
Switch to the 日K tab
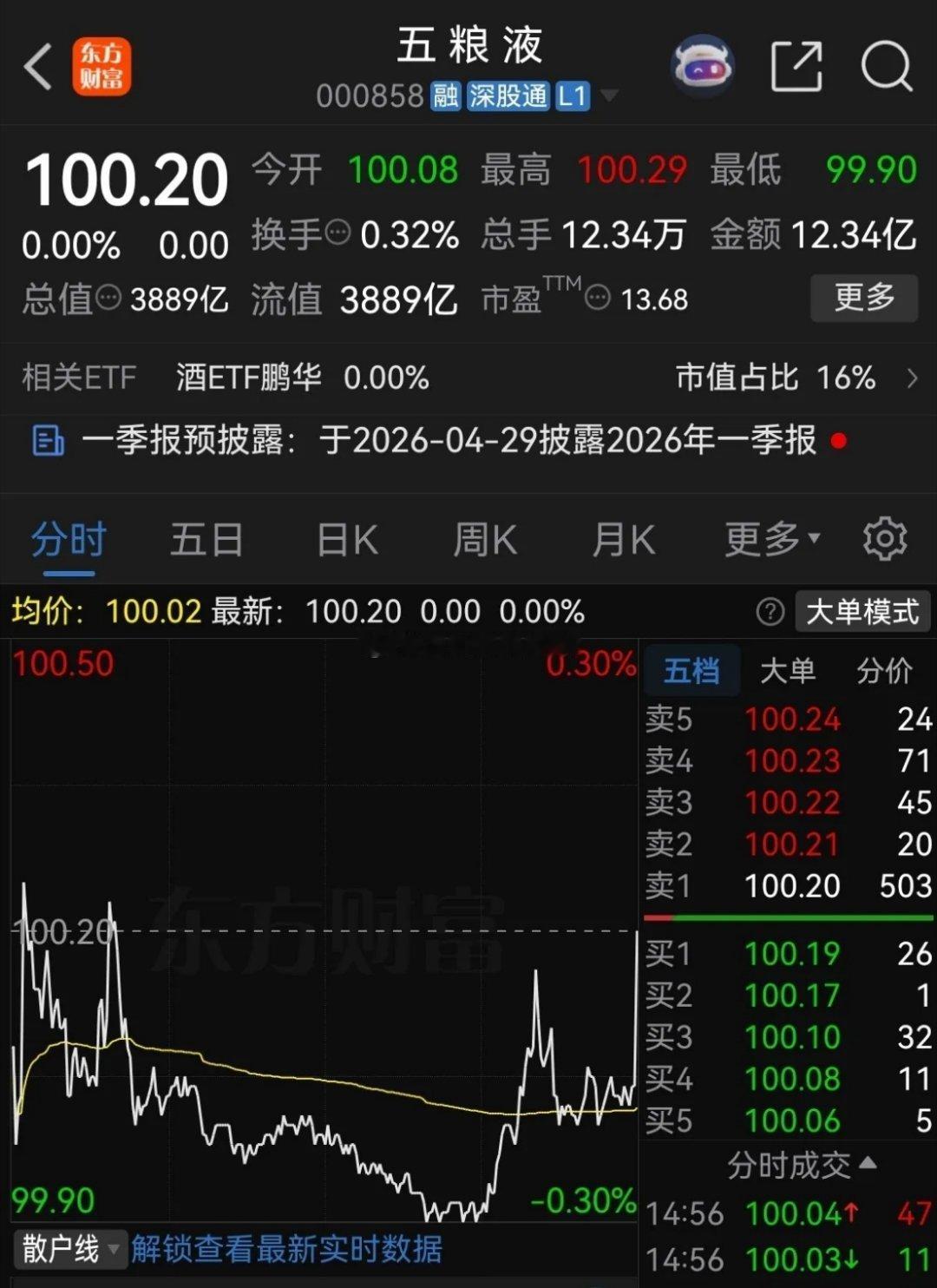click(x=346, y=538)
